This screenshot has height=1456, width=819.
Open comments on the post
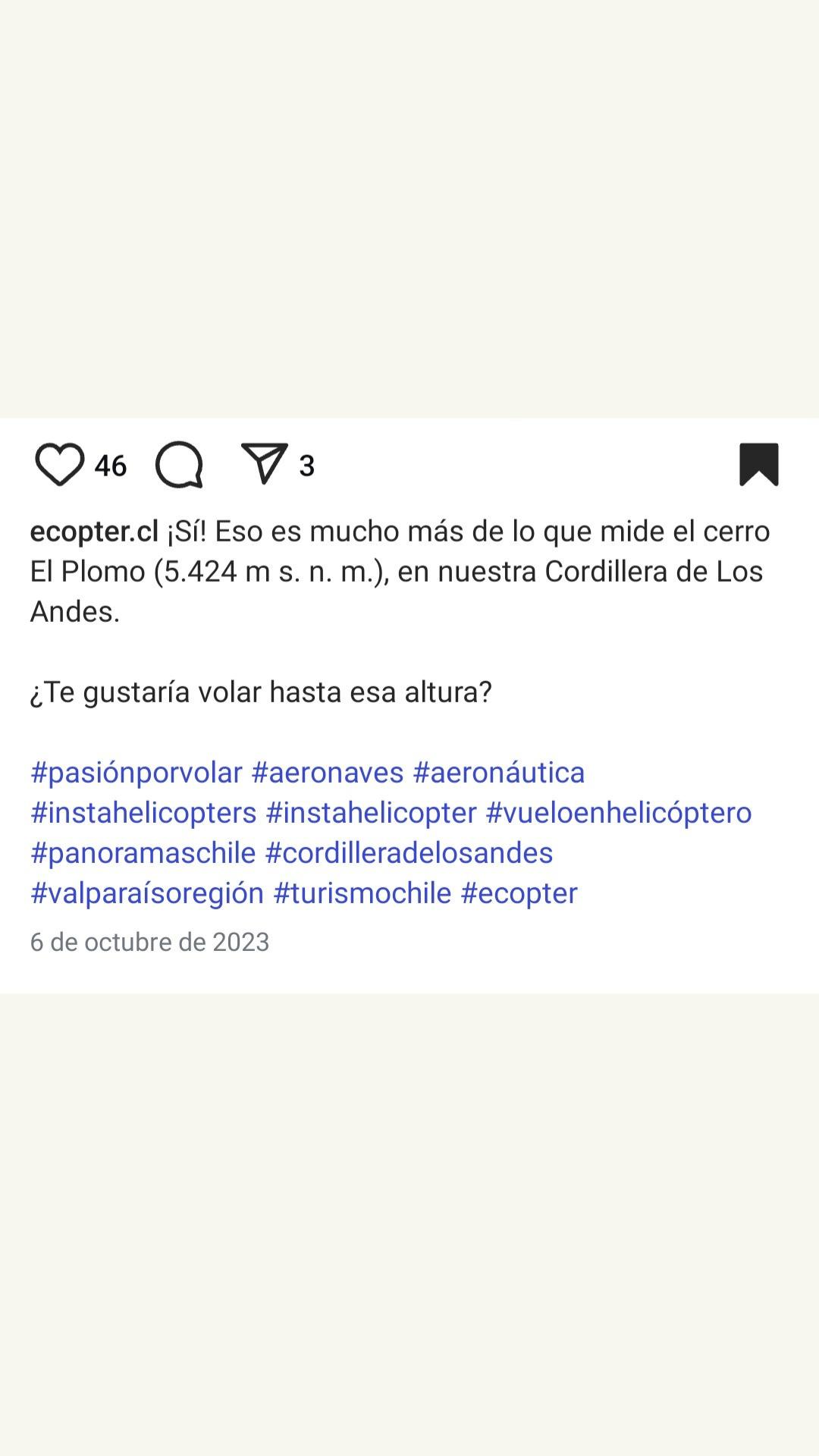pyautogui.click(x=180, y=465)
